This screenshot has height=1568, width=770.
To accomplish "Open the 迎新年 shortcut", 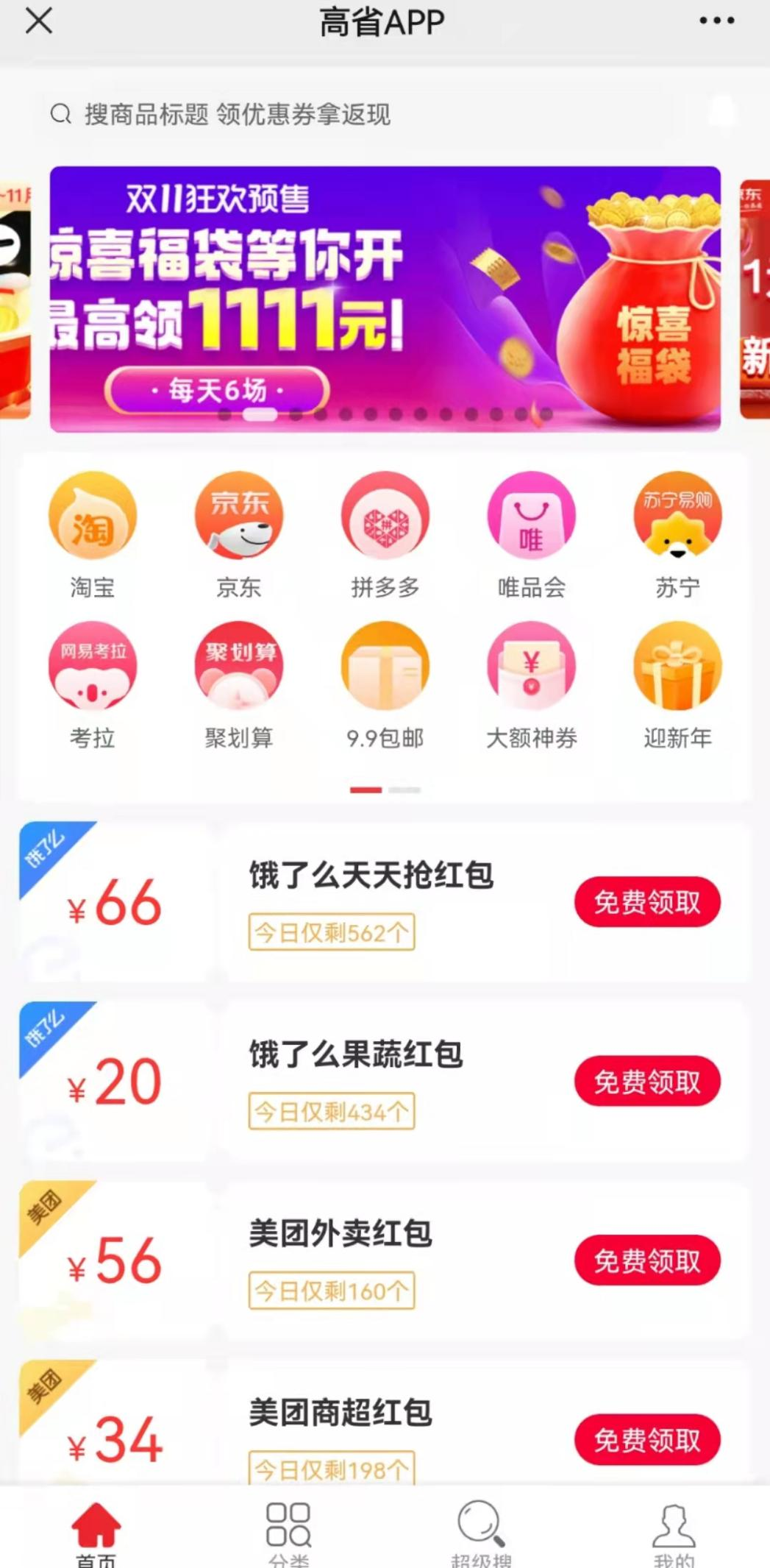I will click(677, 684).
